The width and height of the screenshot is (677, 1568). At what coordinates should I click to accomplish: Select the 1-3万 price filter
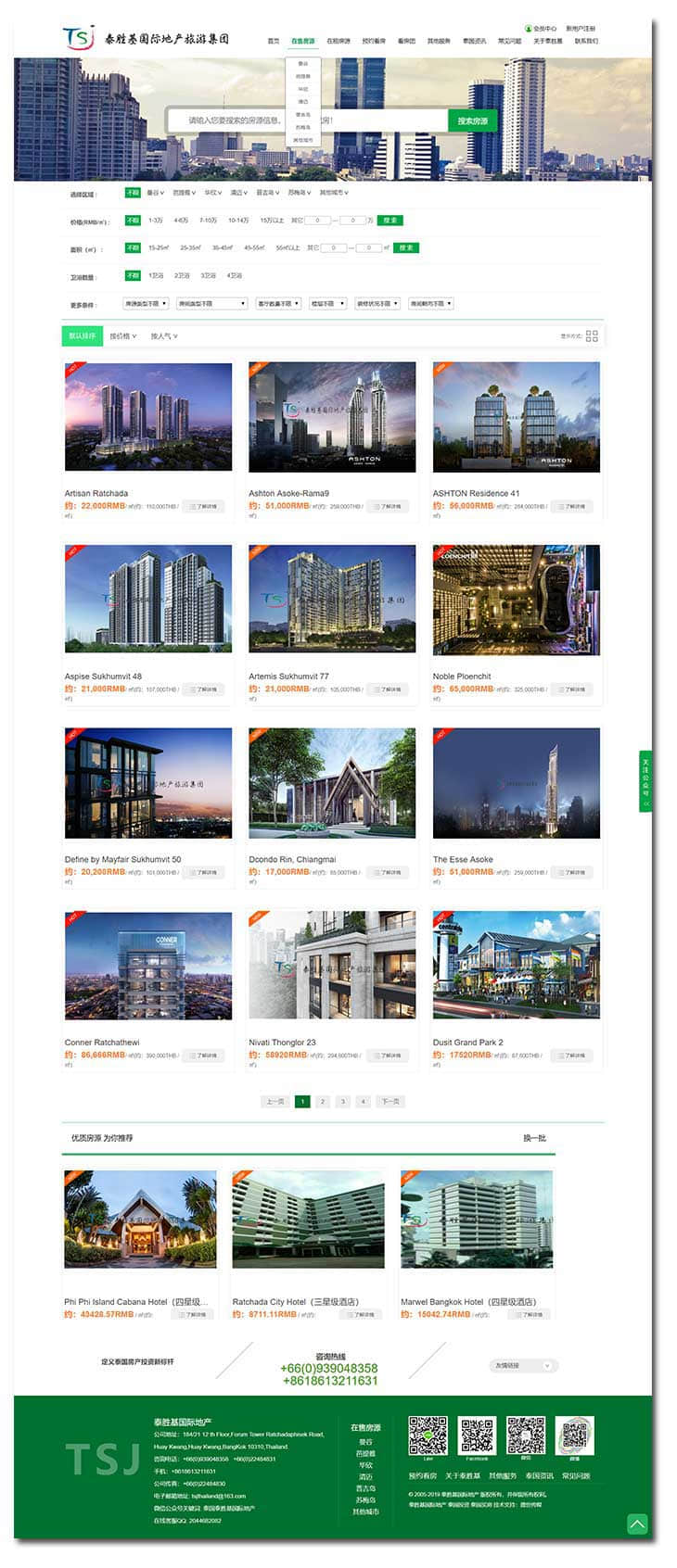(x=155, y=221)
